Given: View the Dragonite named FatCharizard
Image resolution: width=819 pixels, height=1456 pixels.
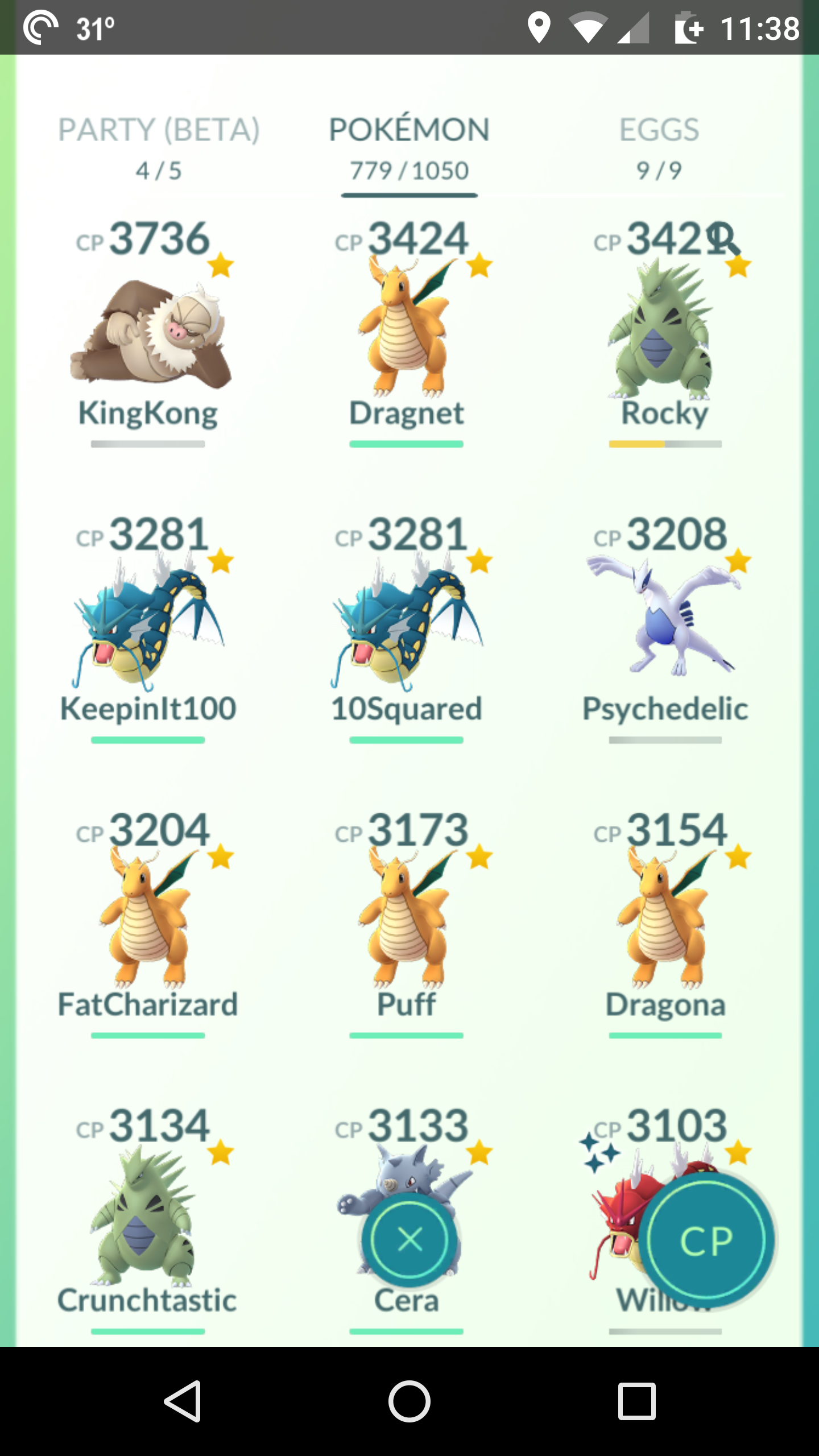Looking at the screenshot, I should pos(148,924).
